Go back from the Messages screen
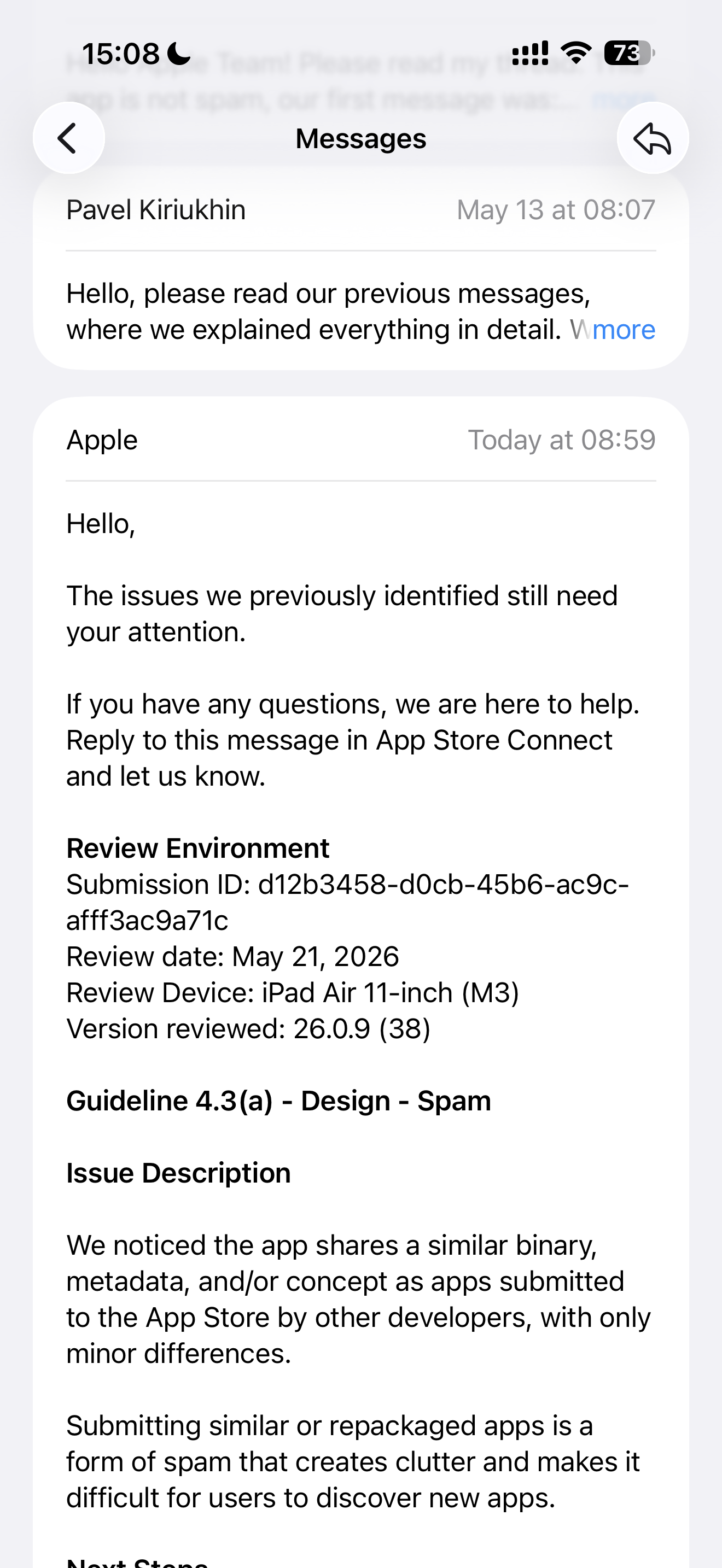722x1568 pixels. [69, 138]
